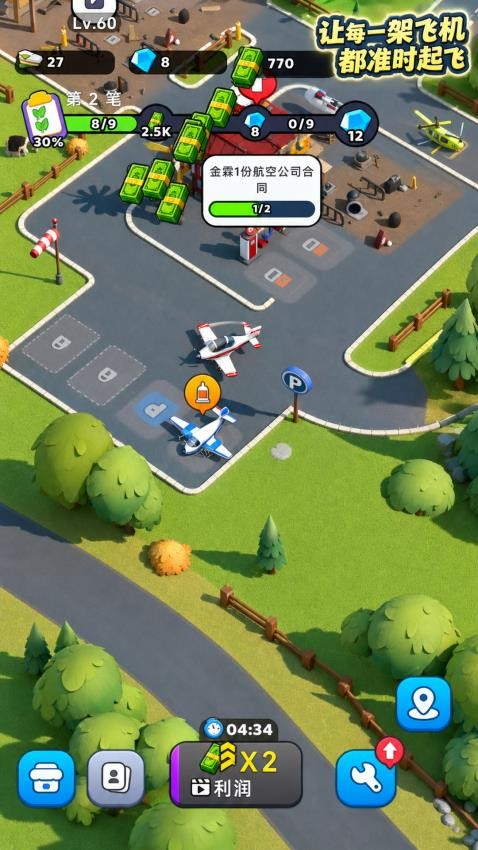Tap the 12 gems reward on the progress bar
Viewport: 478px width, 850px height.
click(355, 124)
